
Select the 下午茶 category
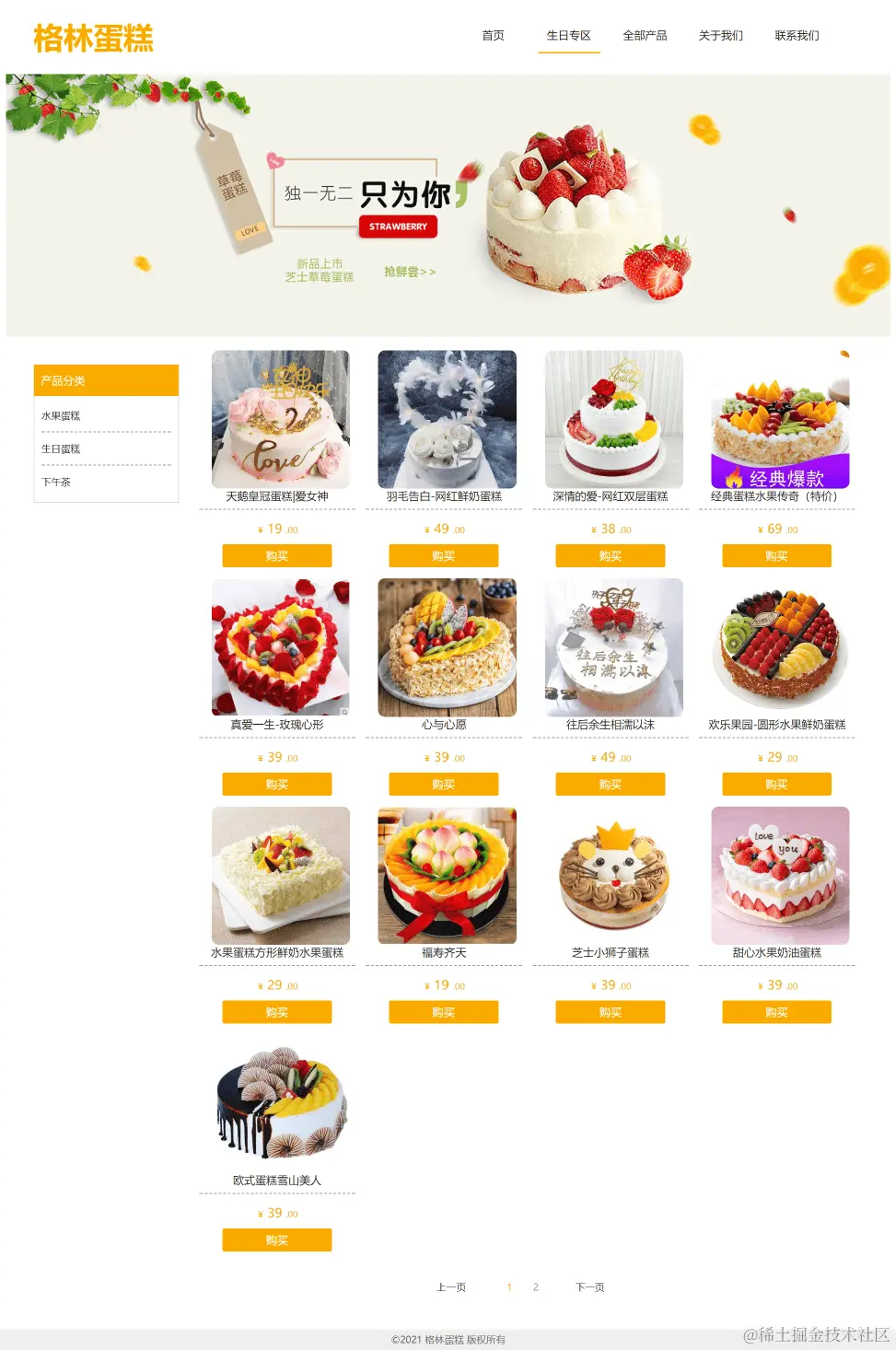point(56,483)
